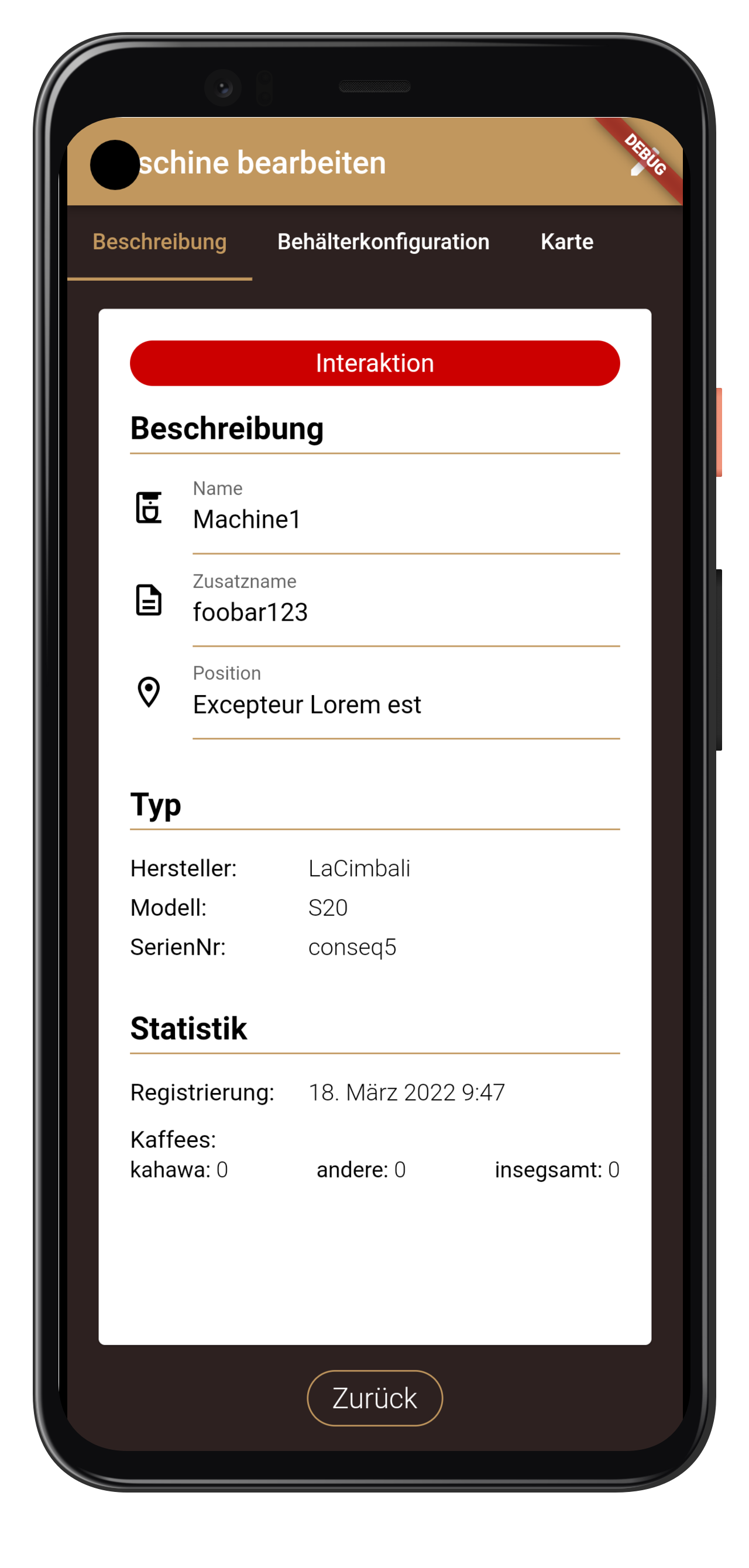
Task: Select the Beschreibung tab
Action: point(160,242)
